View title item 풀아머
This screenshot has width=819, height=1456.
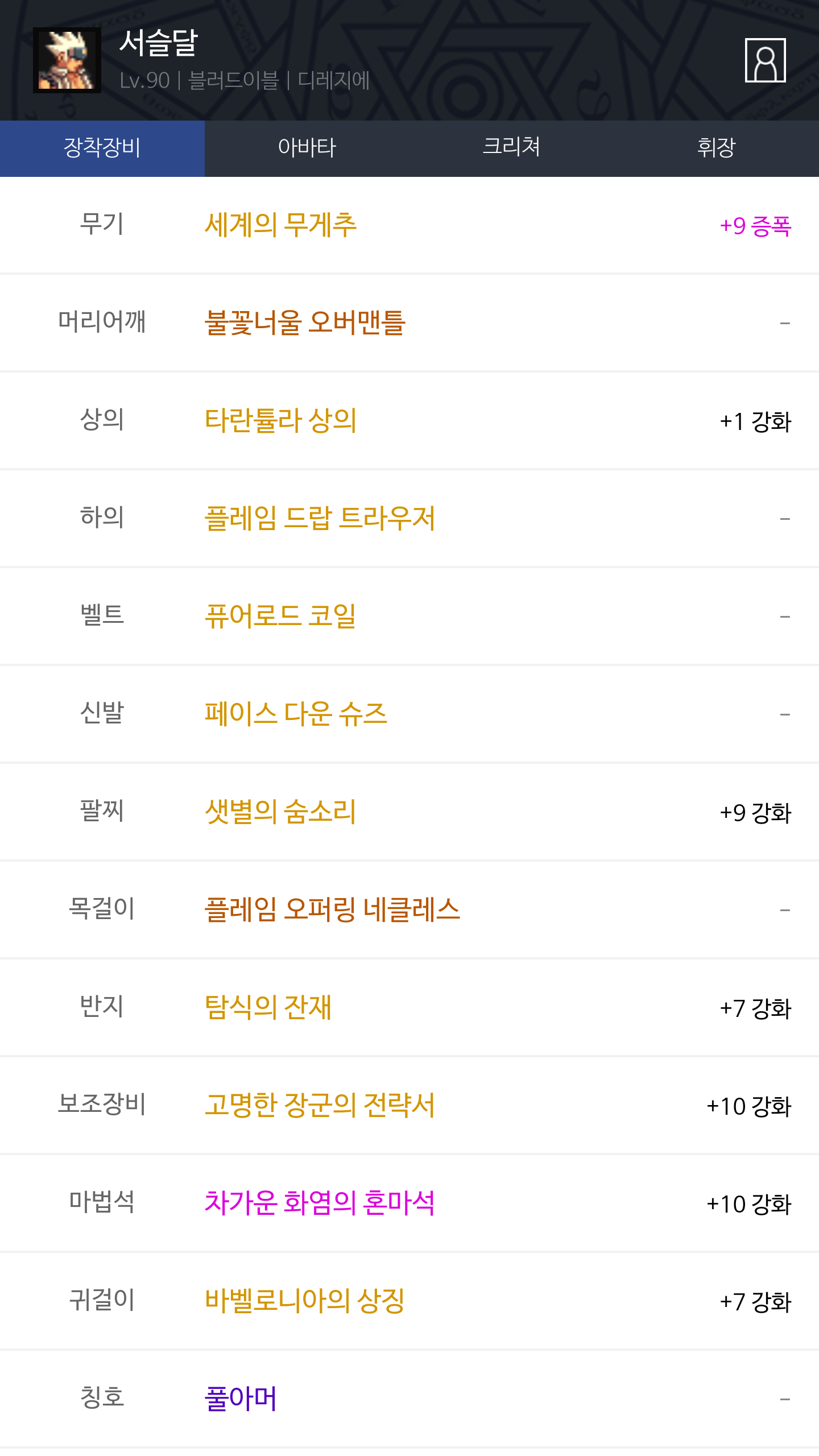coord(241,1399)
